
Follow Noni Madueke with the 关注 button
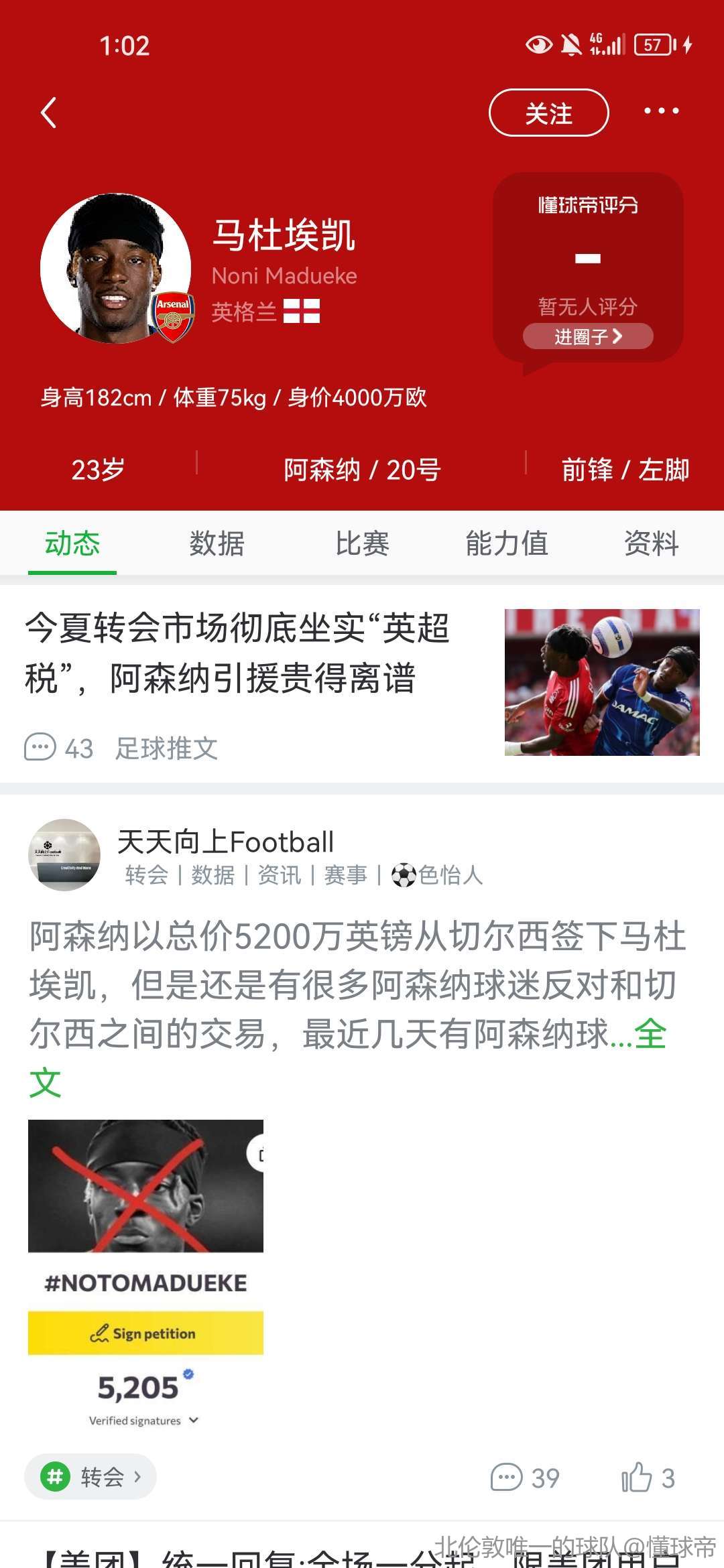(548, 113)
